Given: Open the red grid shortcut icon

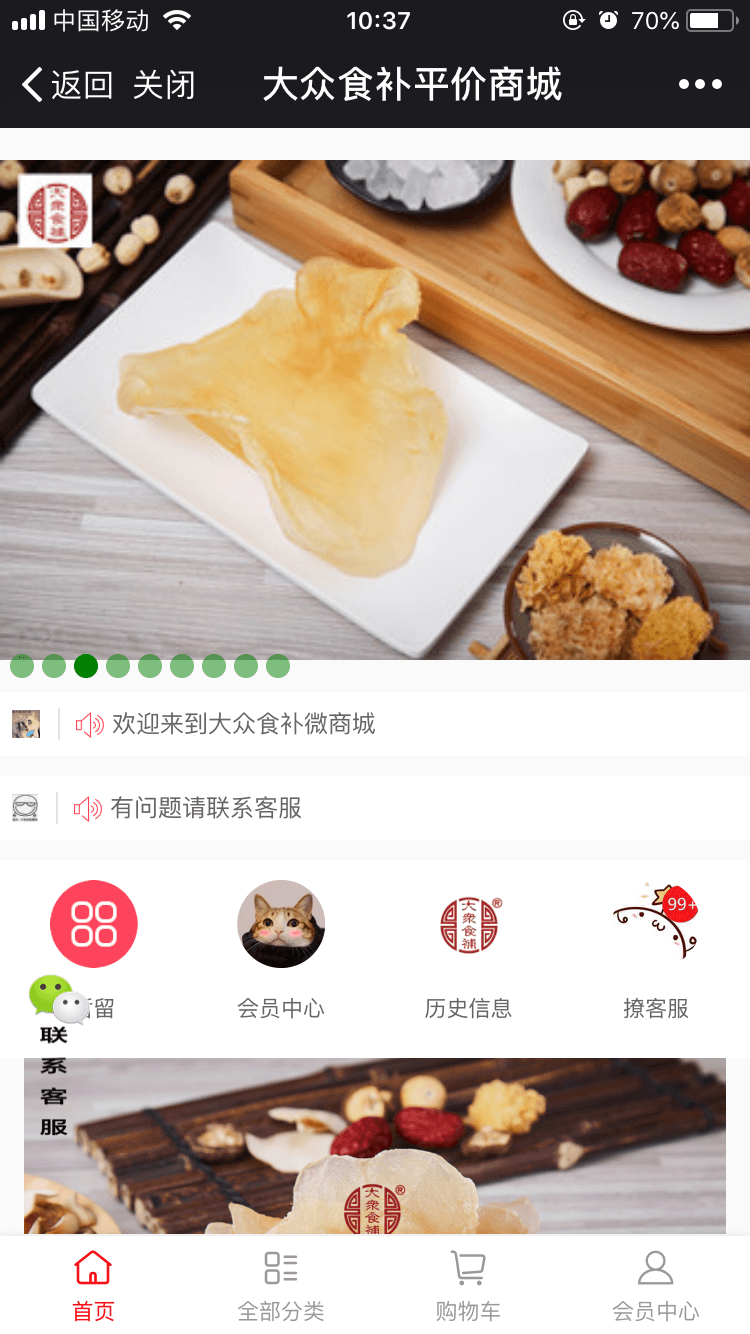Looking at the screenshot, I should [94, 924].
